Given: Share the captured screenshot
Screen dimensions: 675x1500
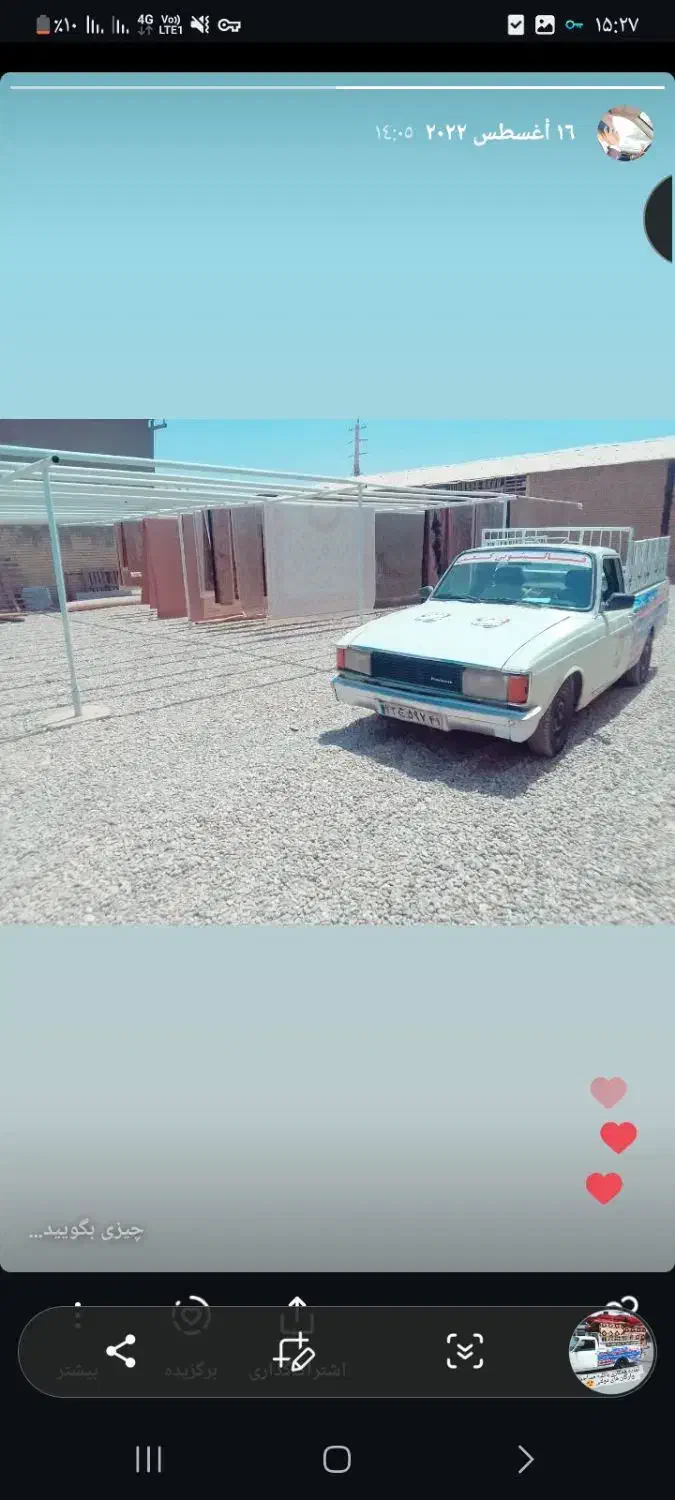Looking at the screenshot, I should click(x=121, y=1351).
